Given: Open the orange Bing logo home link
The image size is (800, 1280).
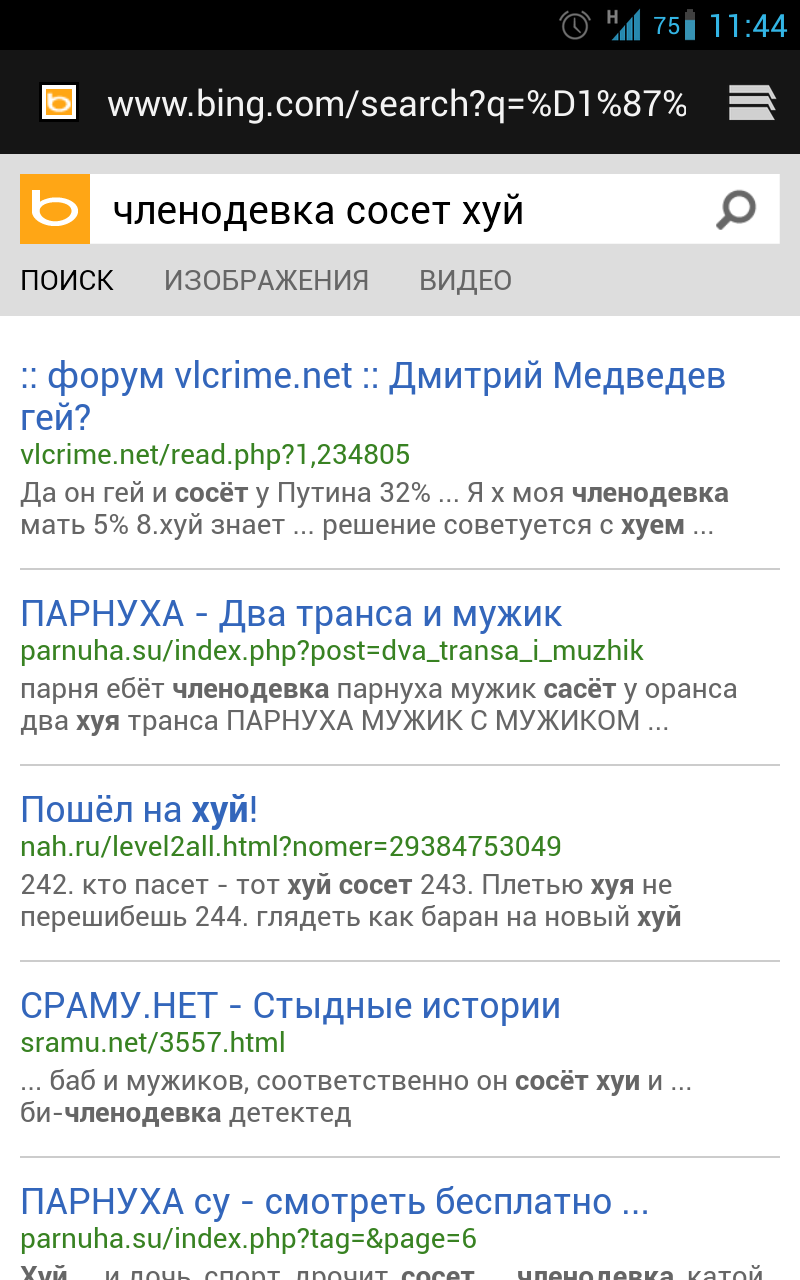Looking at the screenshot, I should pos(55,210).
